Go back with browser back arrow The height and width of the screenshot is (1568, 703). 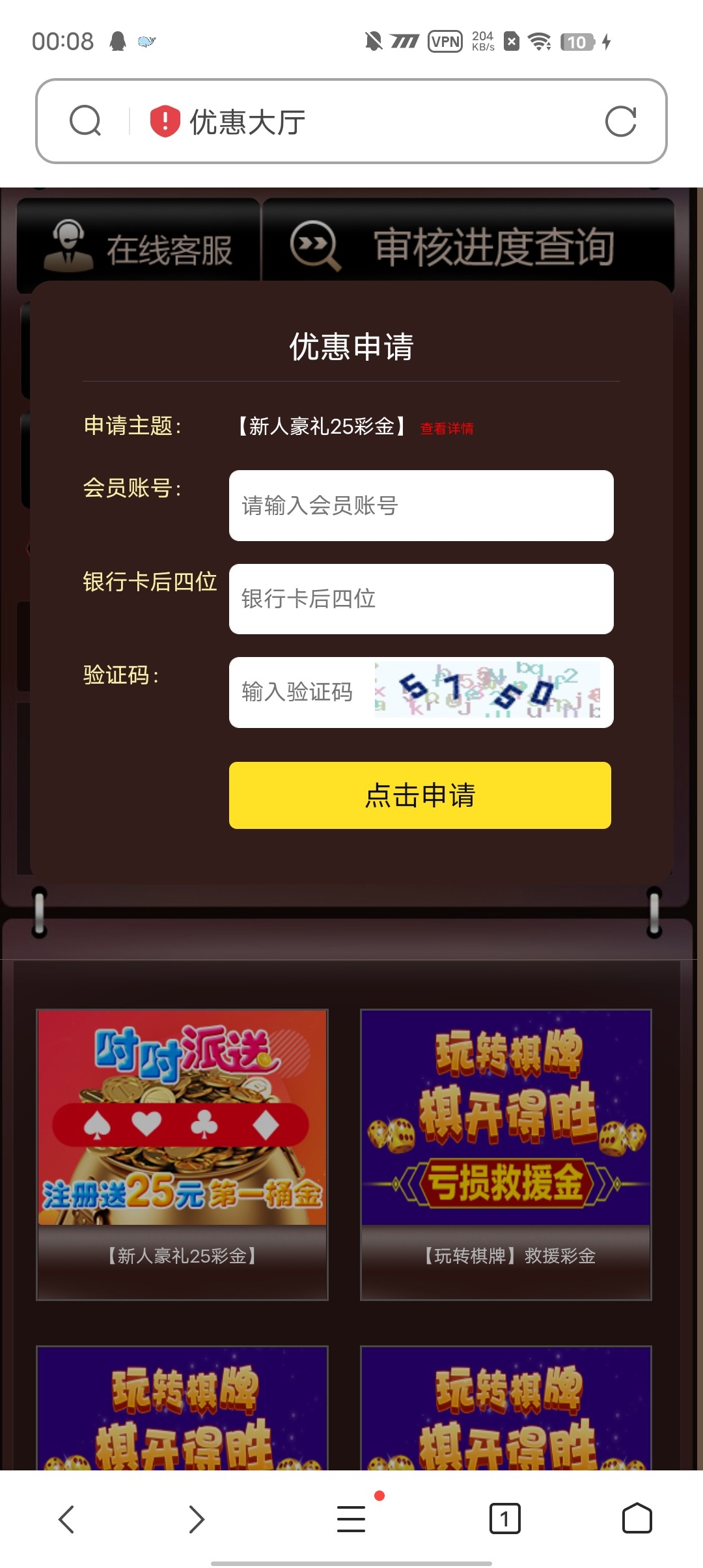pos(66,1519)
